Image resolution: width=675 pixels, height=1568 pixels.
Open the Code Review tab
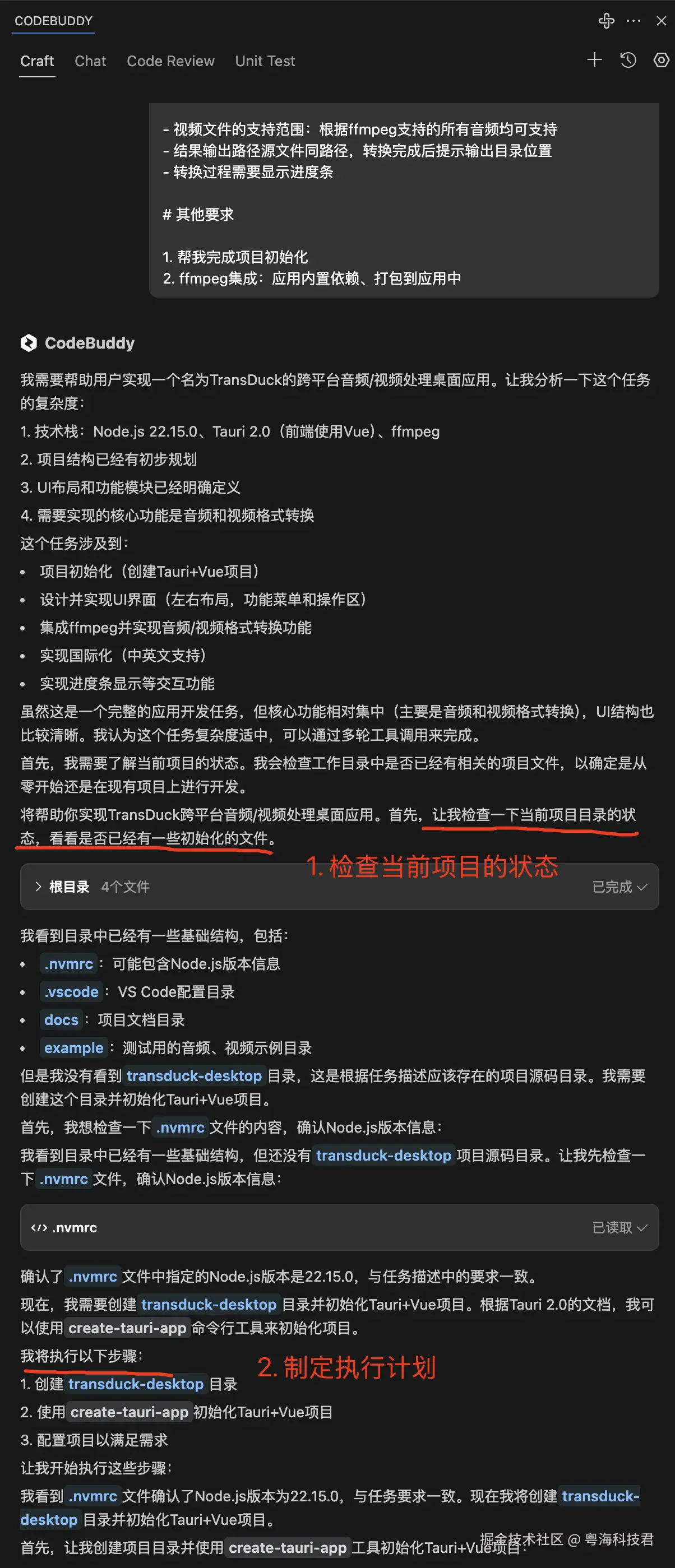[170, 61]
